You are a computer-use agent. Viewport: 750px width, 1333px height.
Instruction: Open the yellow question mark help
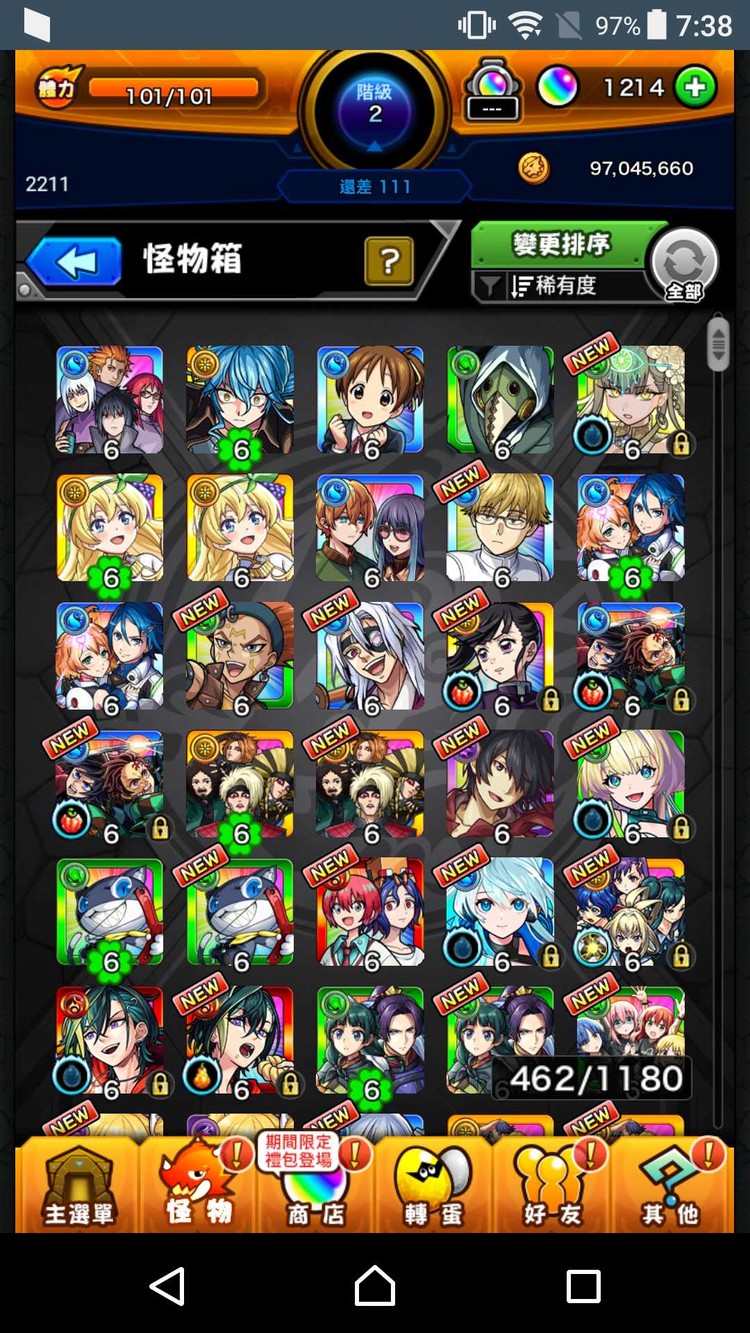click(x=389, y=262)
